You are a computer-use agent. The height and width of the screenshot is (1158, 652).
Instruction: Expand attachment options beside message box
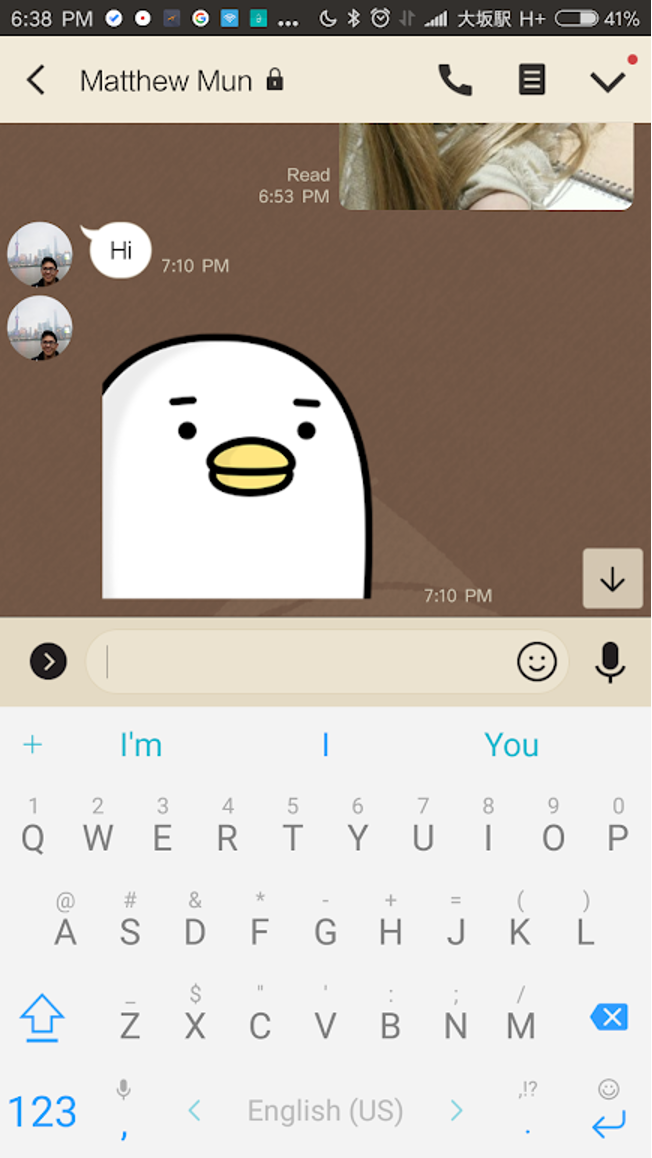48,661
